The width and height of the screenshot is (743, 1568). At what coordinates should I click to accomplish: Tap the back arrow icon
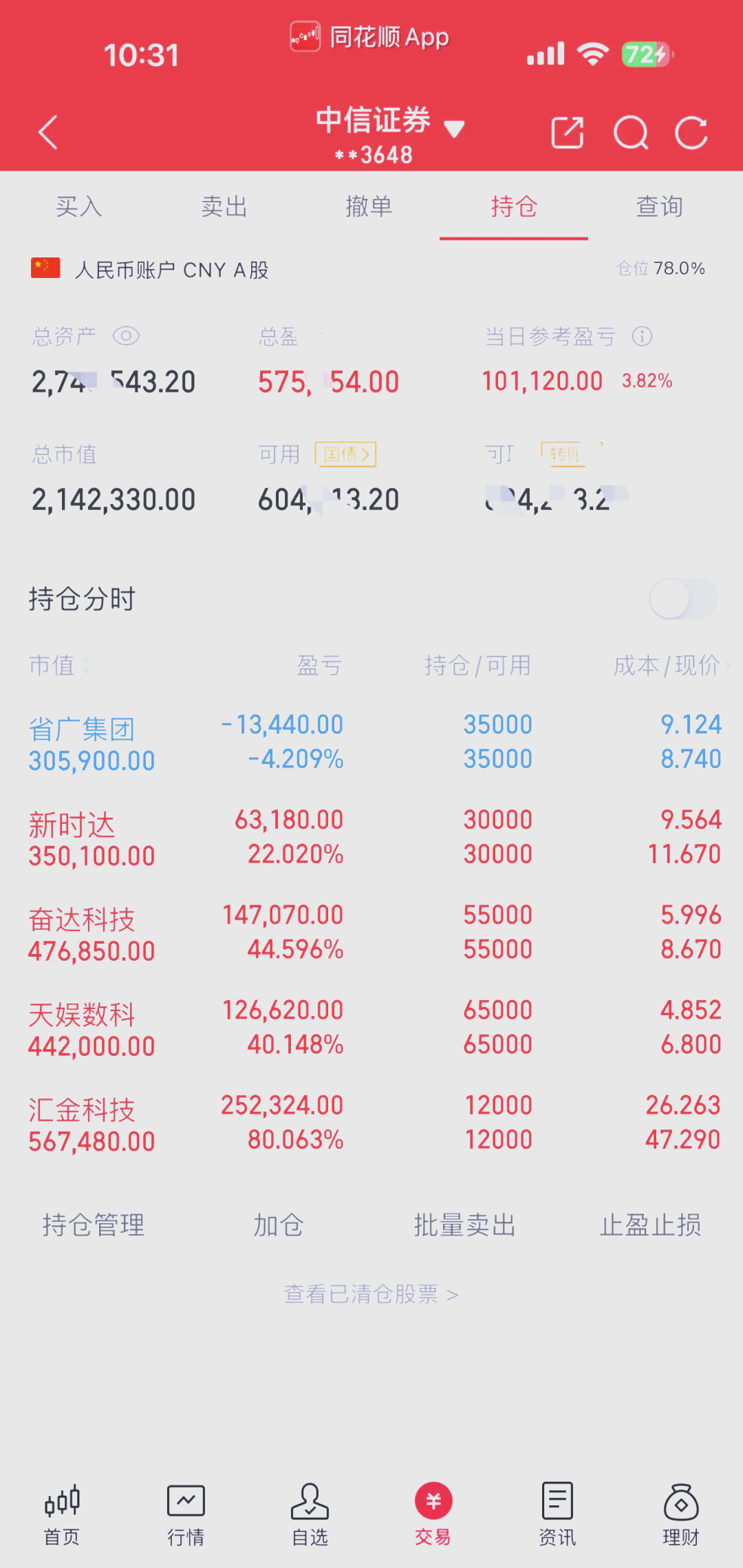(48, 132)
